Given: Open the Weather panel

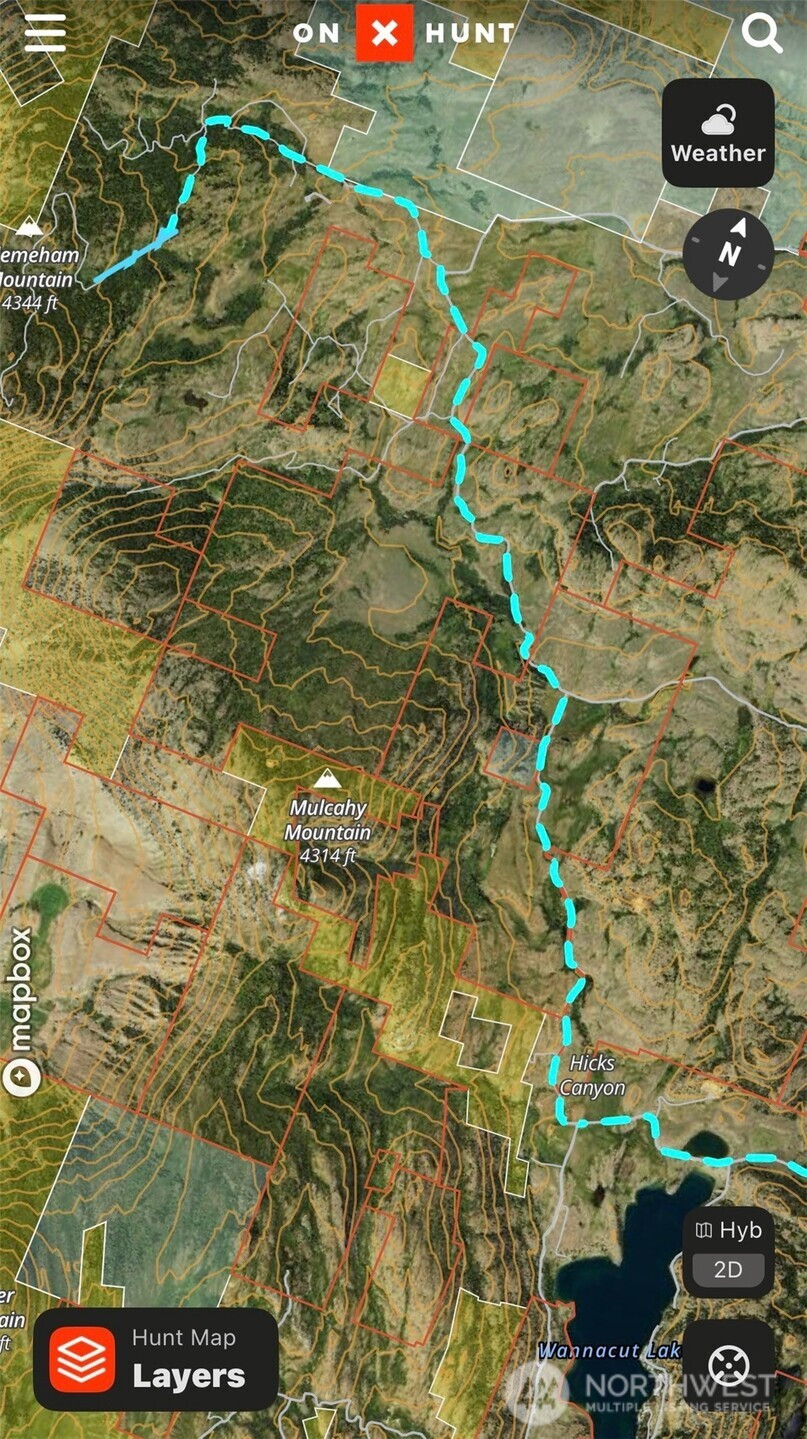Looking at the screenshot, I should [718, 133].
